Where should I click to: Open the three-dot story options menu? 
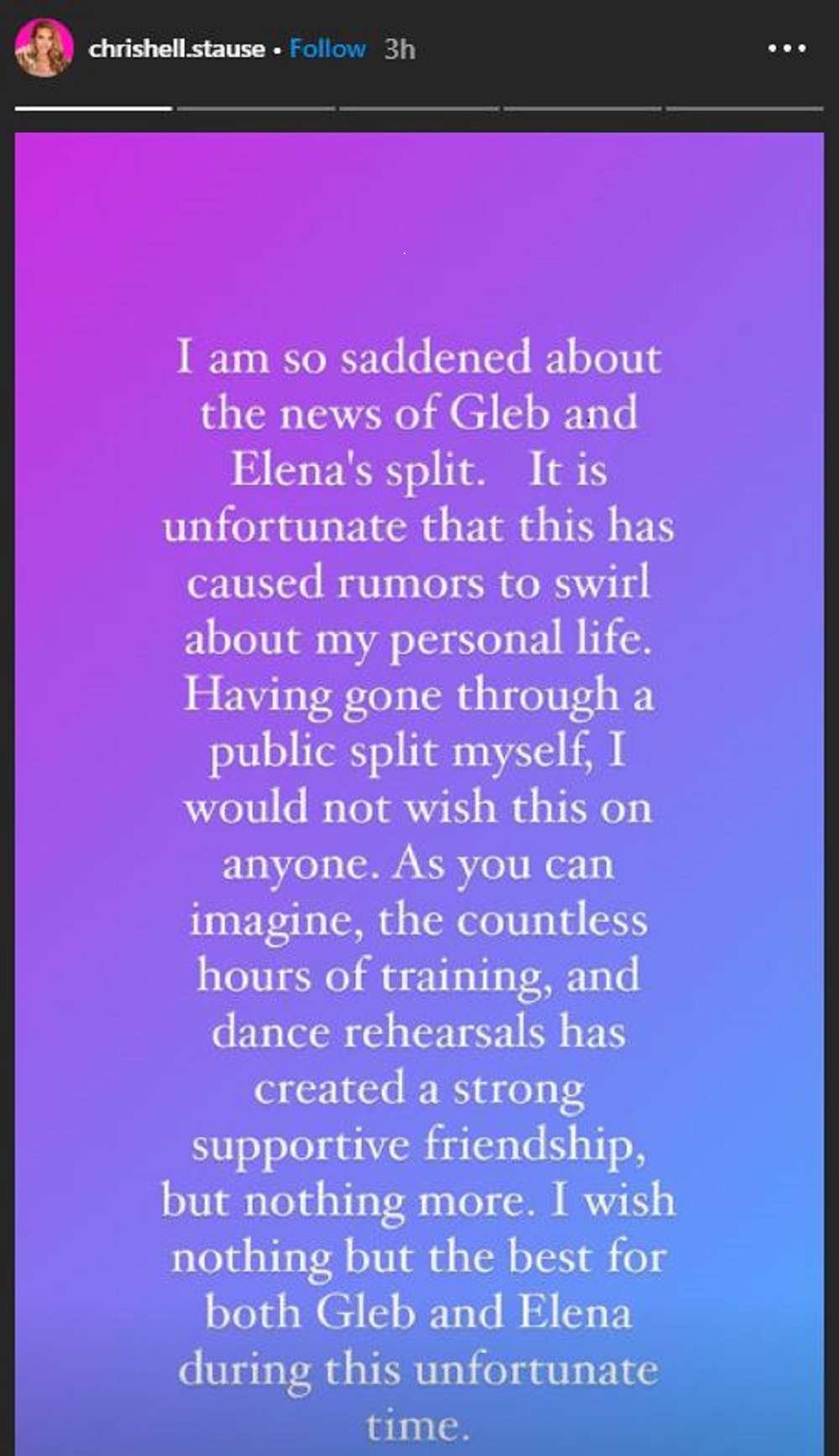click(x=787, y=49)
